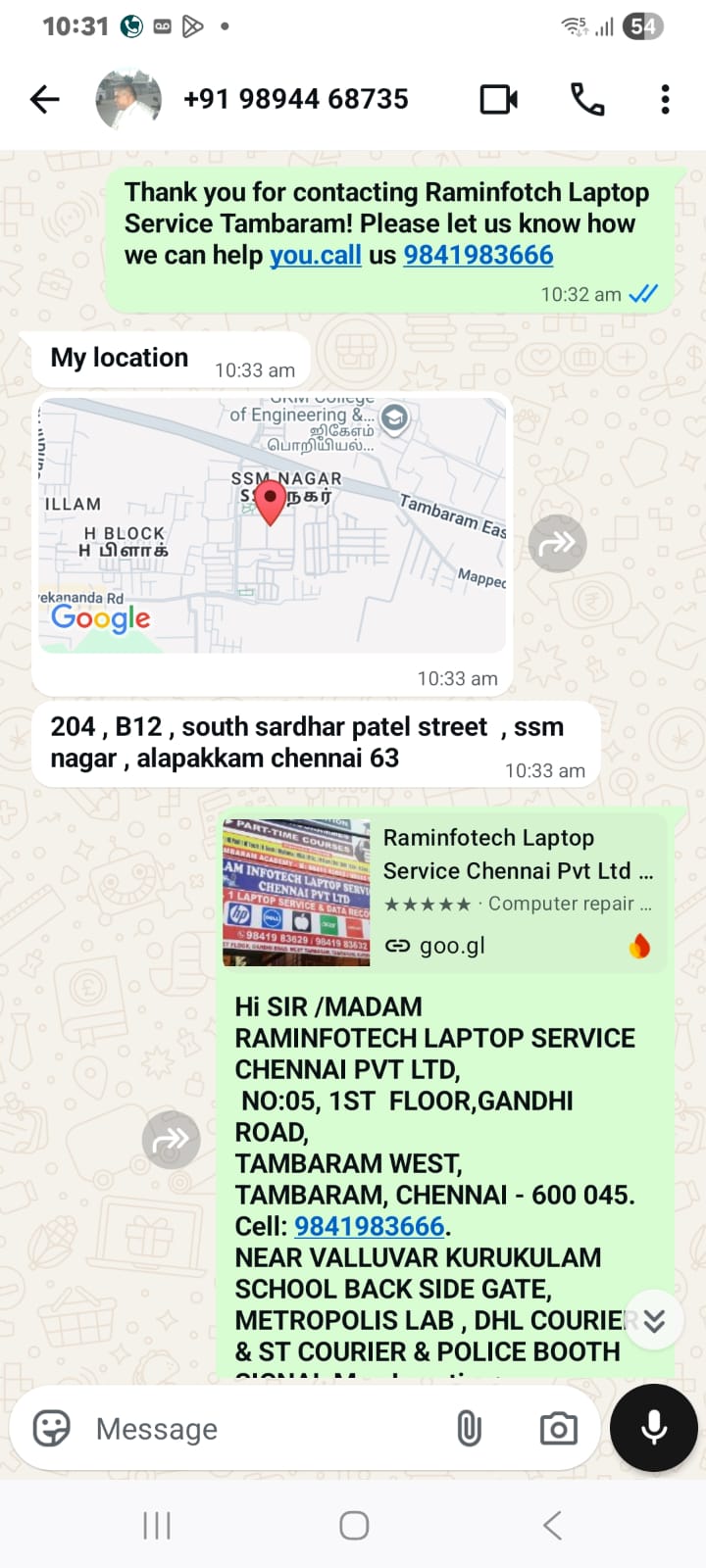
Task: Tap the 9841983666 number in the greeting message
Action: pos(479,255)
